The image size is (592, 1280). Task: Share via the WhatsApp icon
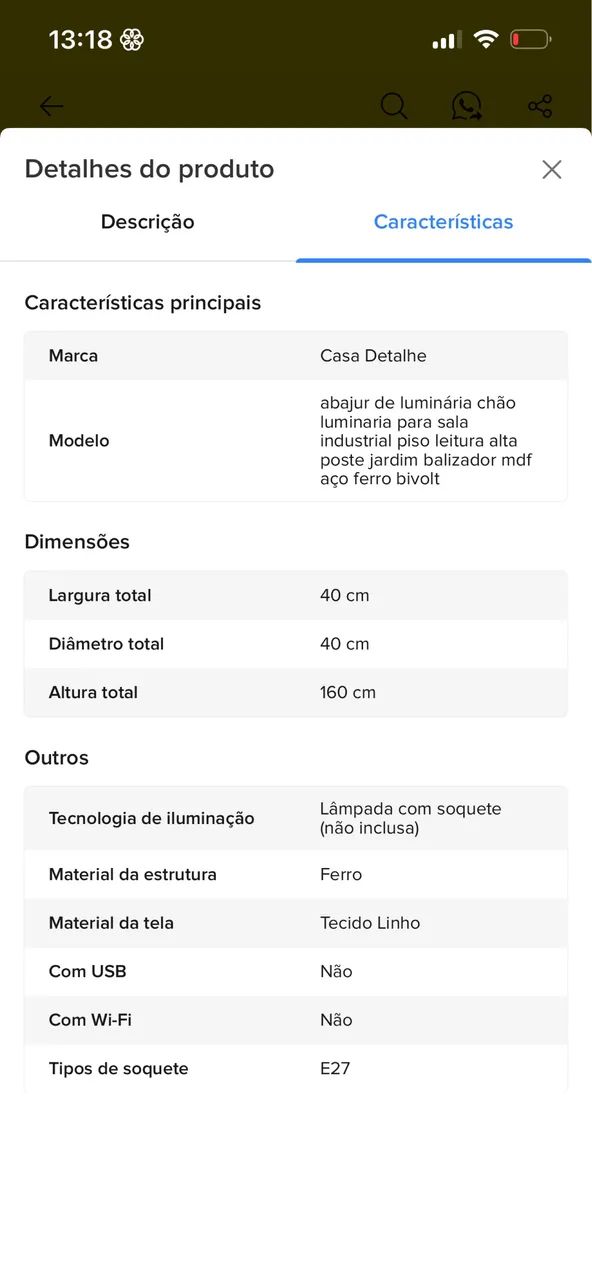466,106
